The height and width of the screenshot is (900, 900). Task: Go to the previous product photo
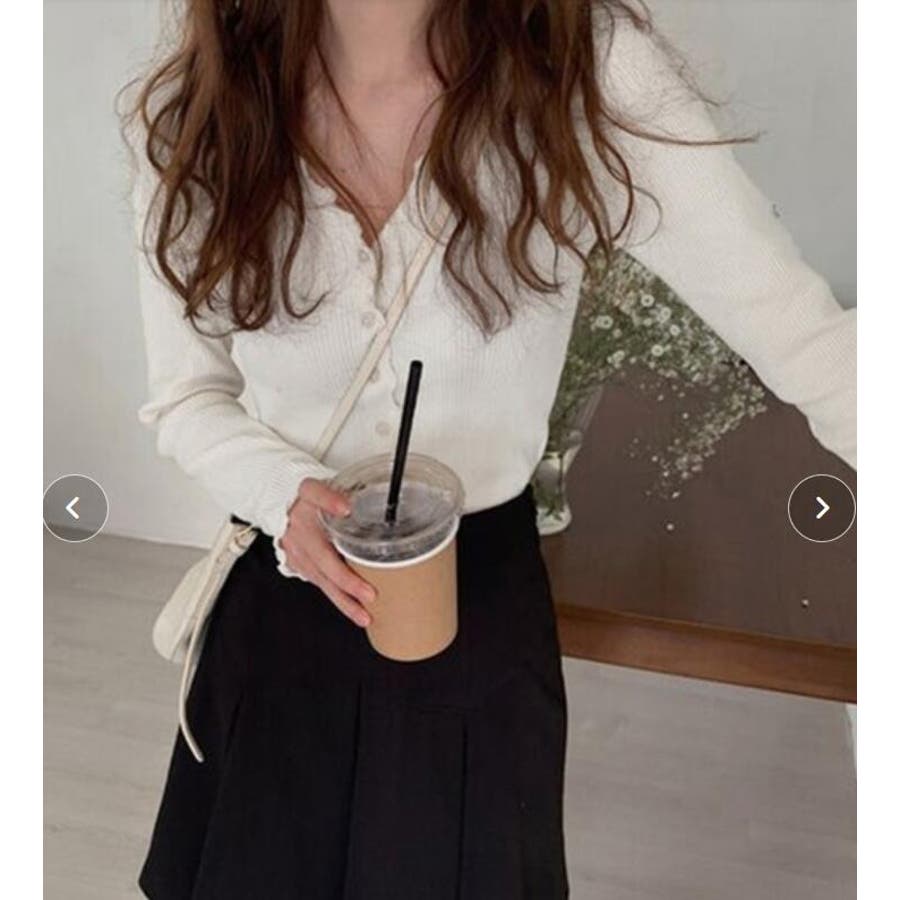coord(75,508)
